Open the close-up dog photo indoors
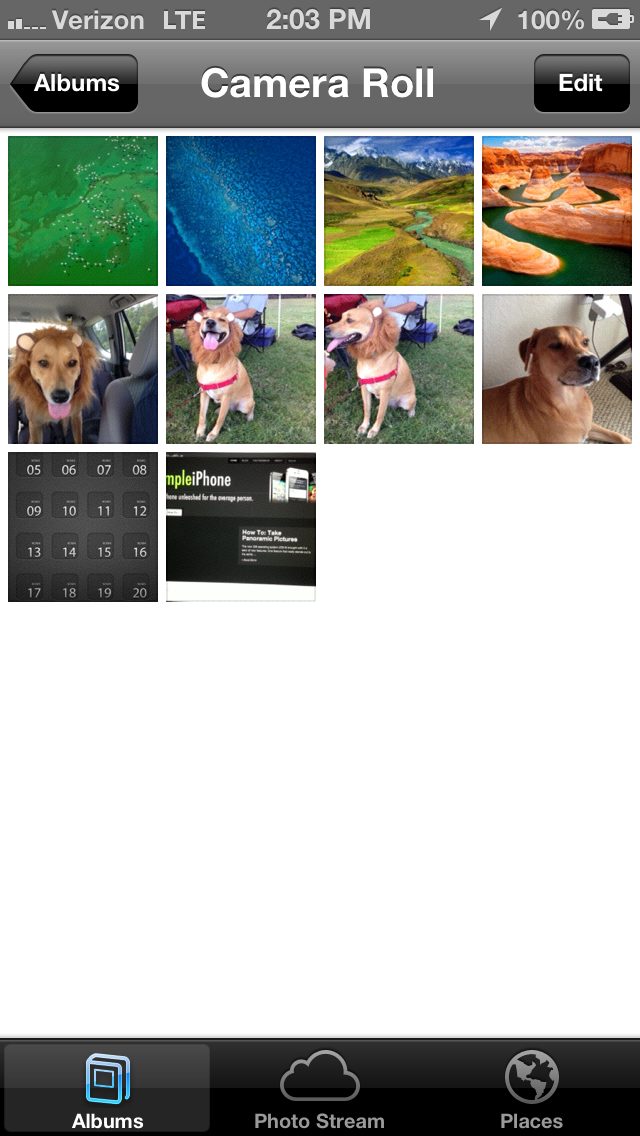The image size is (640, 1136). point(557,369)
